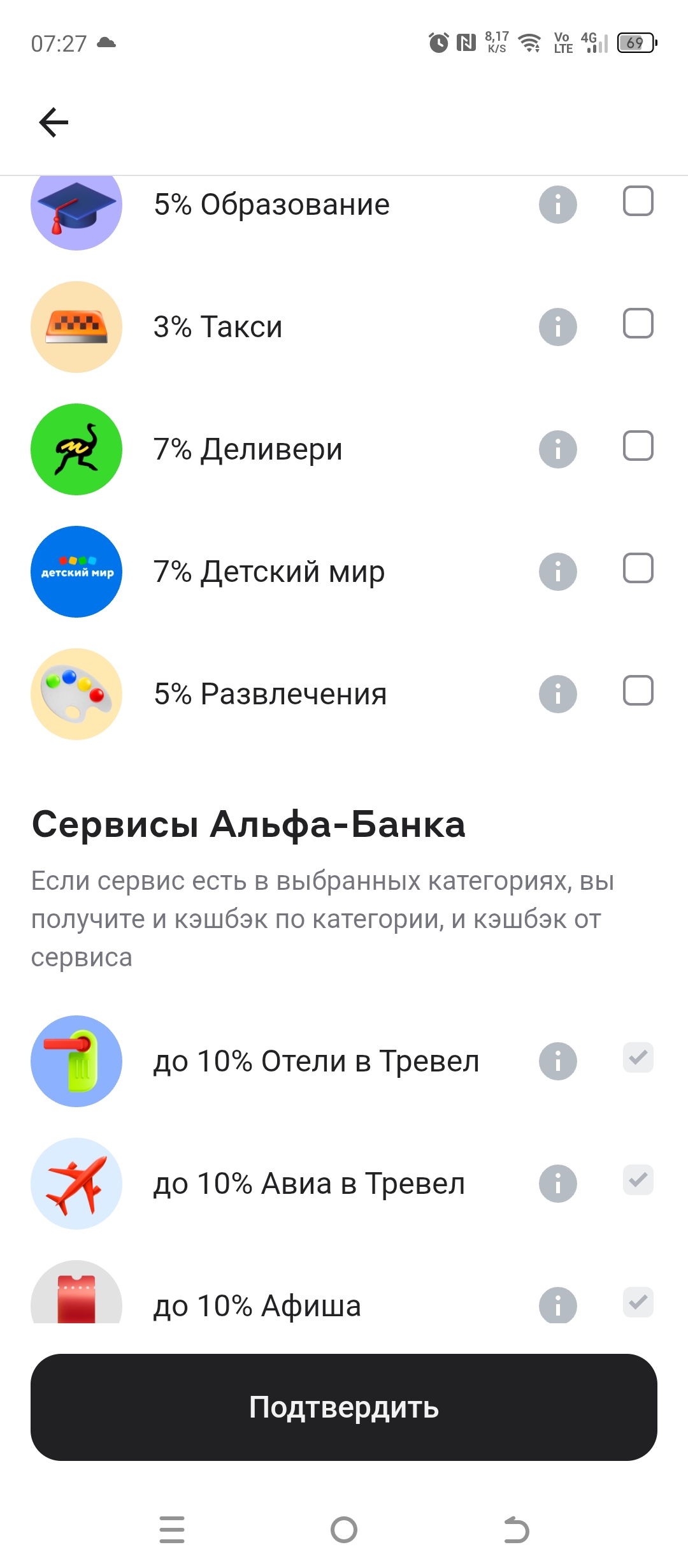Open the recent apps menu
This screenshot has width=688, height=1568.
point(172,1530)
